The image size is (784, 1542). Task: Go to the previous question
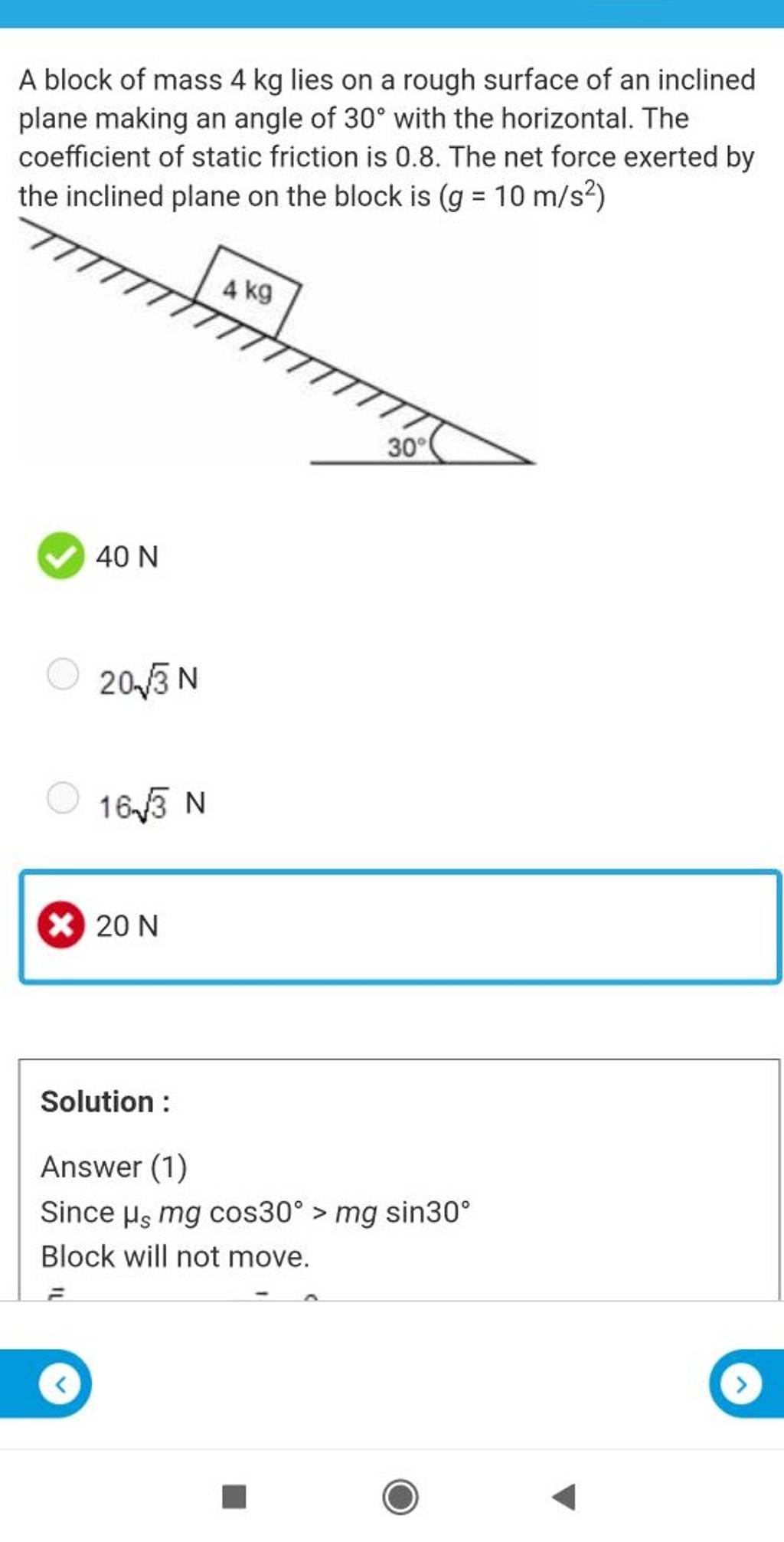[61, 1384]
